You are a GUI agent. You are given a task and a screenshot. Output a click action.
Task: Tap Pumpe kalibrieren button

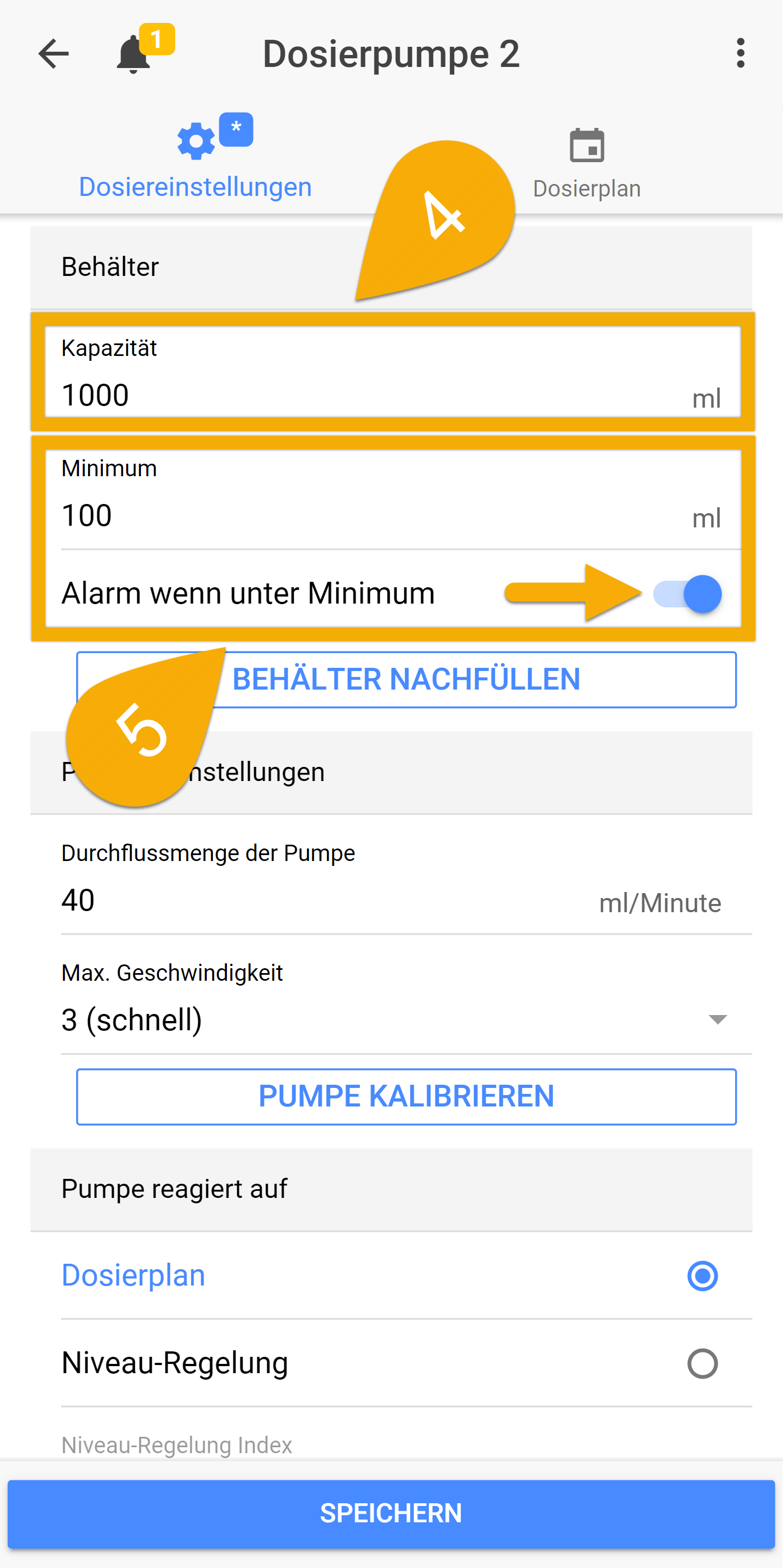pyautogui.click(x=406, y=1096)
